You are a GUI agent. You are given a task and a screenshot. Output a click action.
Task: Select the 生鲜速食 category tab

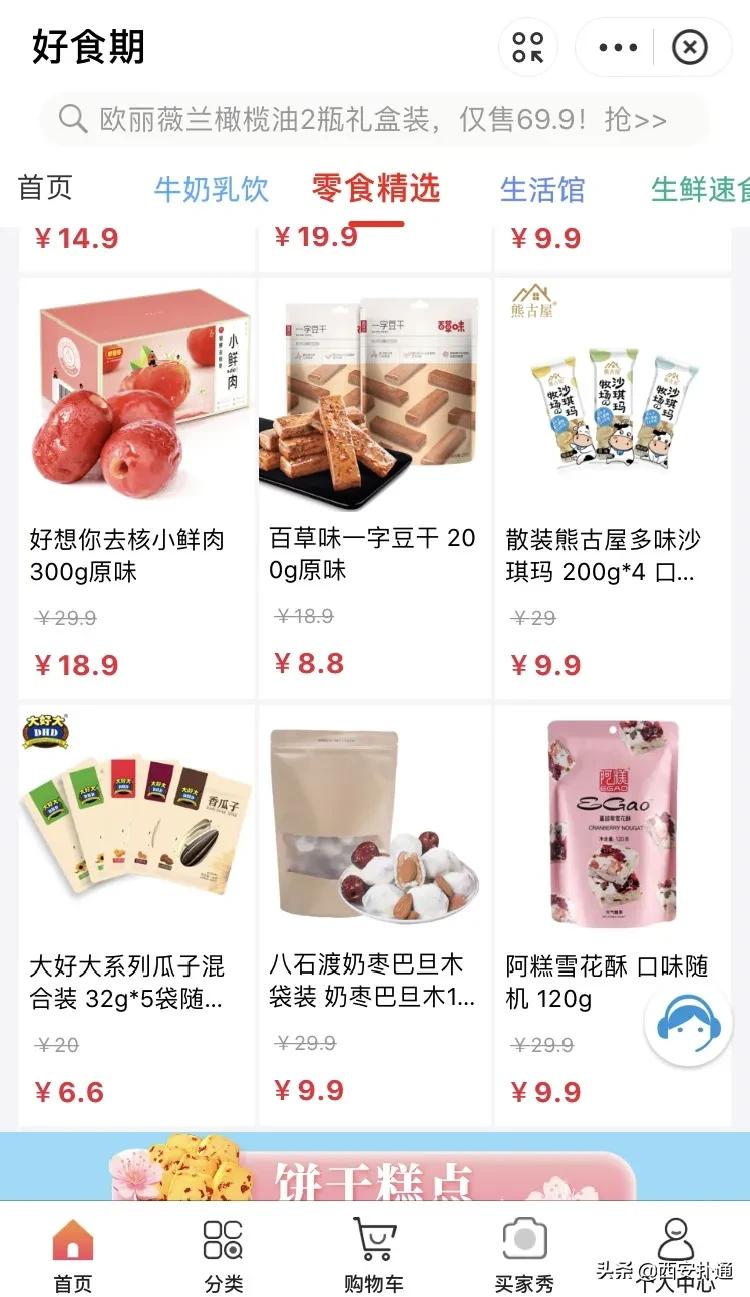pyautogui.click(x=704, y=189)
